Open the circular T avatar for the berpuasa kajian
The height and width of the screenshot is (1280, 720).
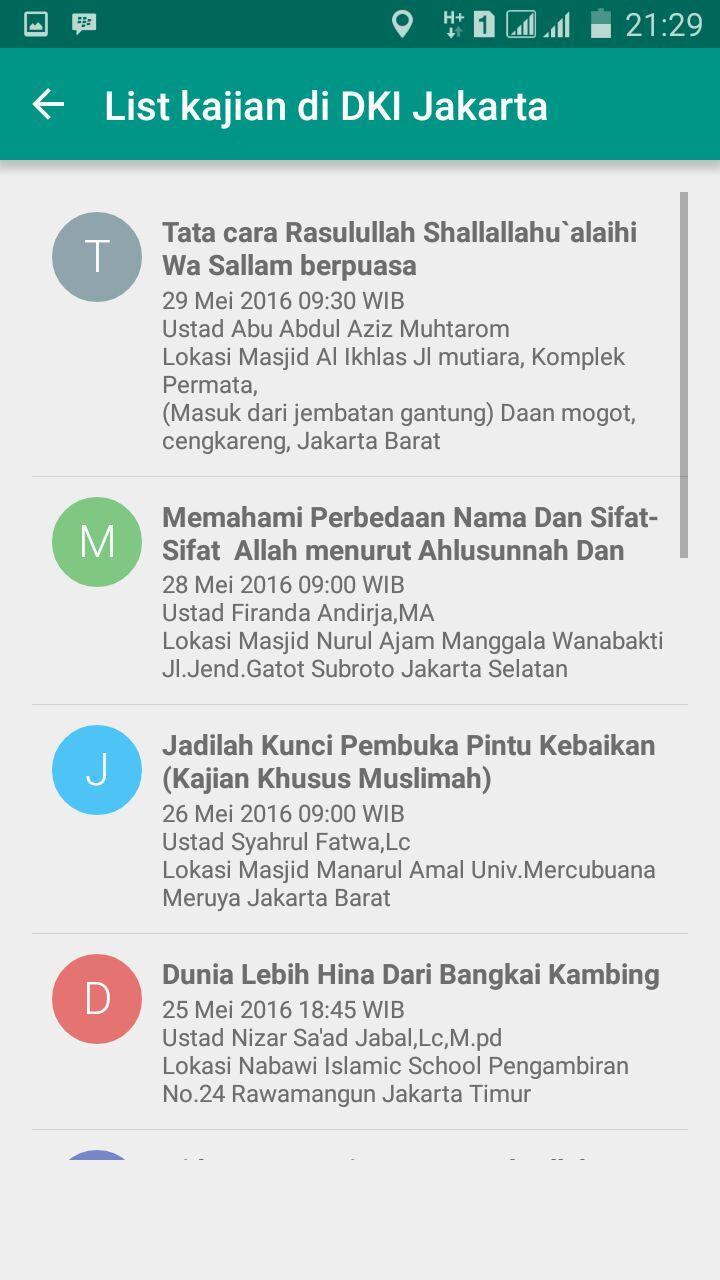97,257
